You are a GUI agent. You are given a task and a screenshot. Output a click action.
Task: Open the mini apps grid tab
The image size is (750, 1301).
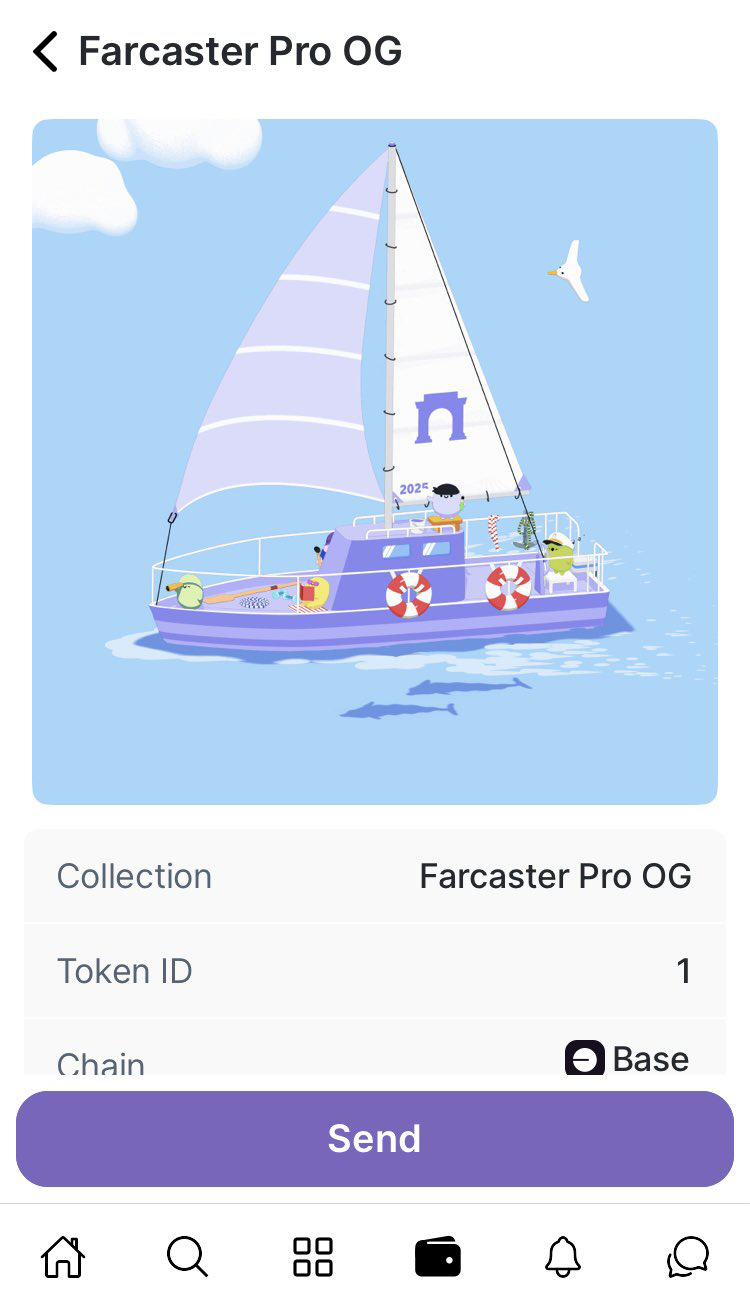[x=312, y=1256]
